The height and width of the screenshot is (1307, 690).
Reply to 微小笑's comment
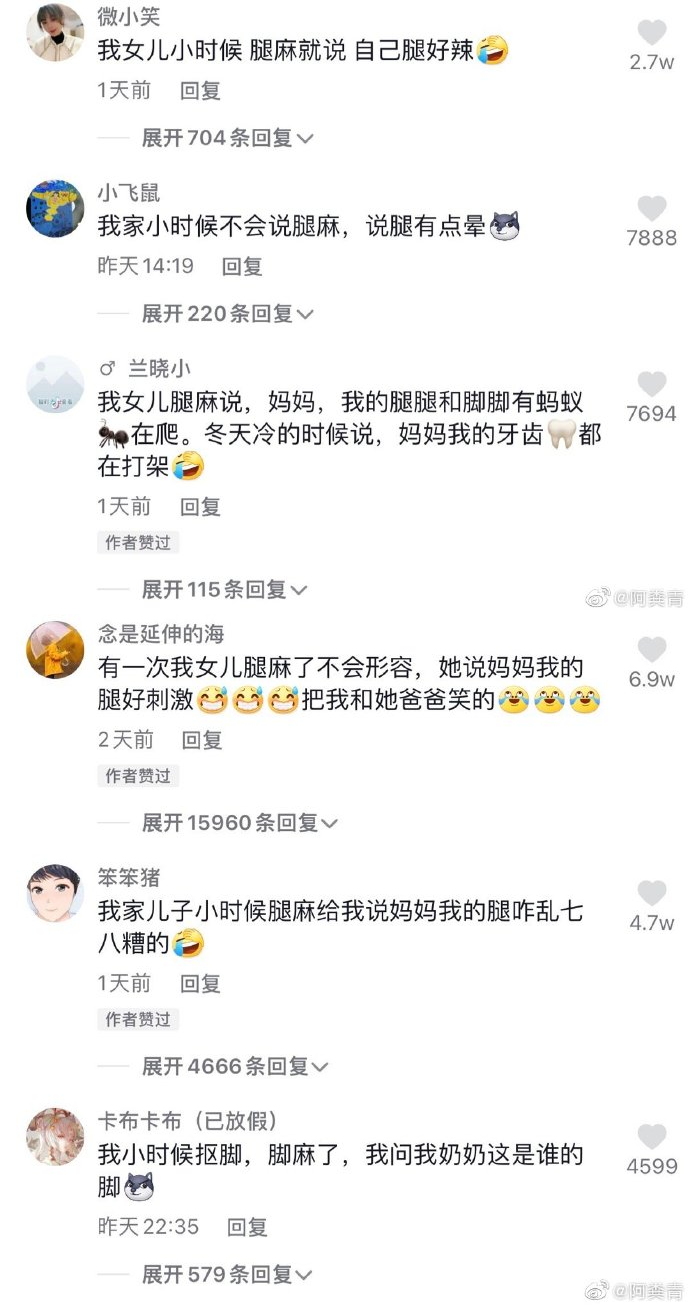[200, 90]
